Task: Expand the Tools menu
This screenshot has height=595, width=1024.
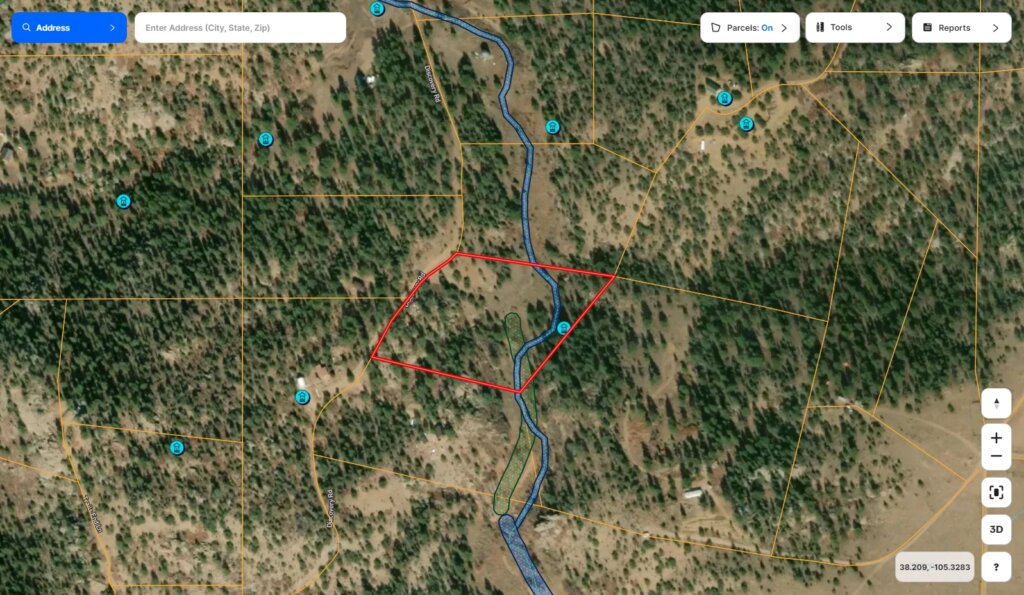Action: pyautogui.click(x=854, y=28)
